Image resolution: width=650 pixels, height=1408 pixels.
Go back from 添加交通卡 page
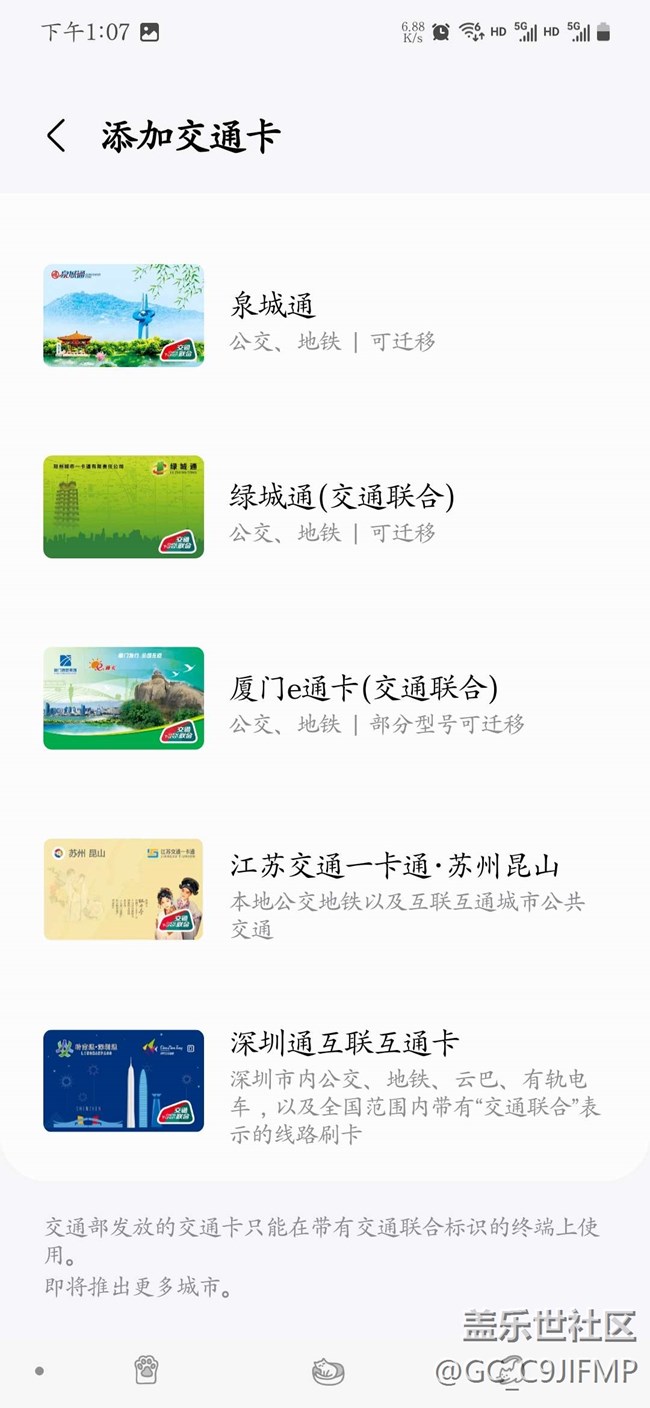pos(56,136)
